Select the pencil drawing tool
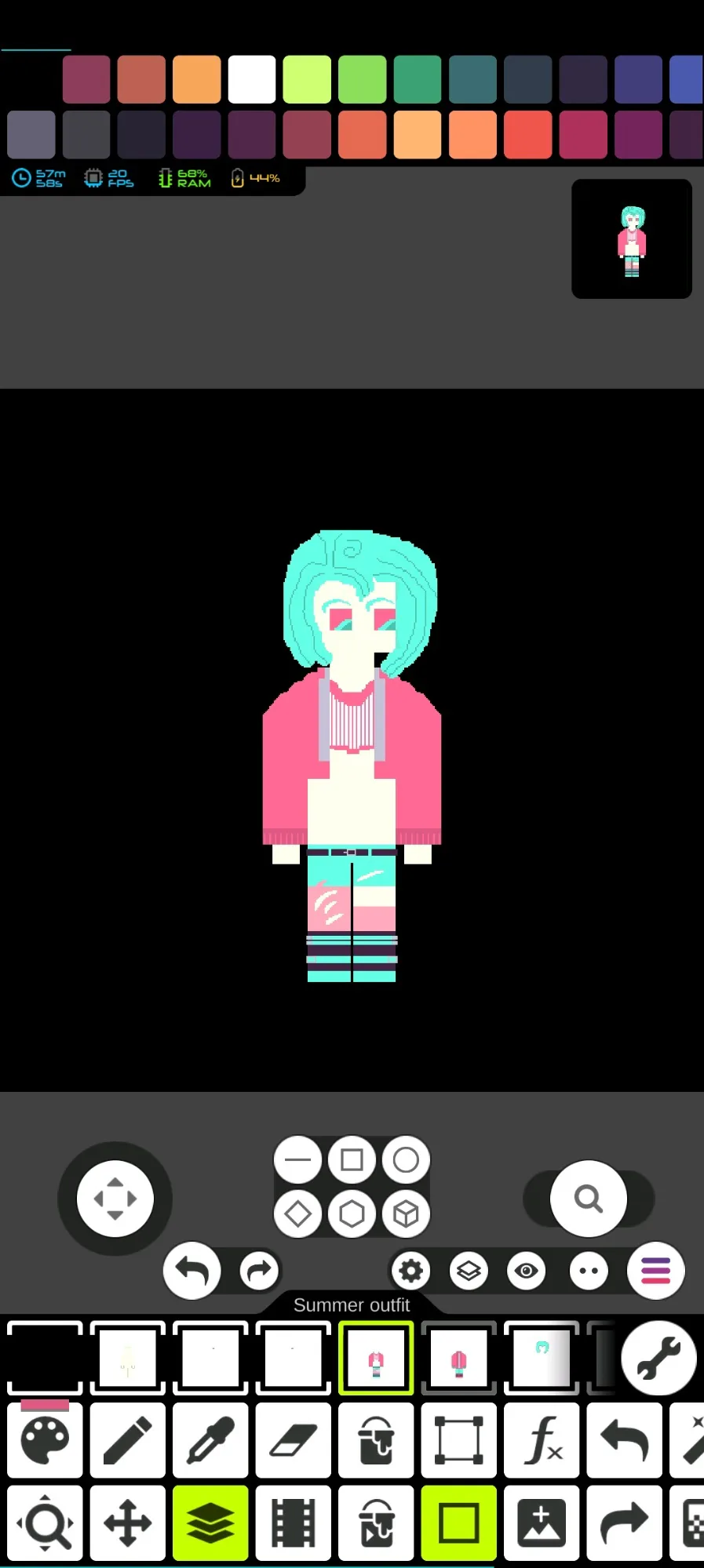The image size is (704, 1568). click(128, 1440)
